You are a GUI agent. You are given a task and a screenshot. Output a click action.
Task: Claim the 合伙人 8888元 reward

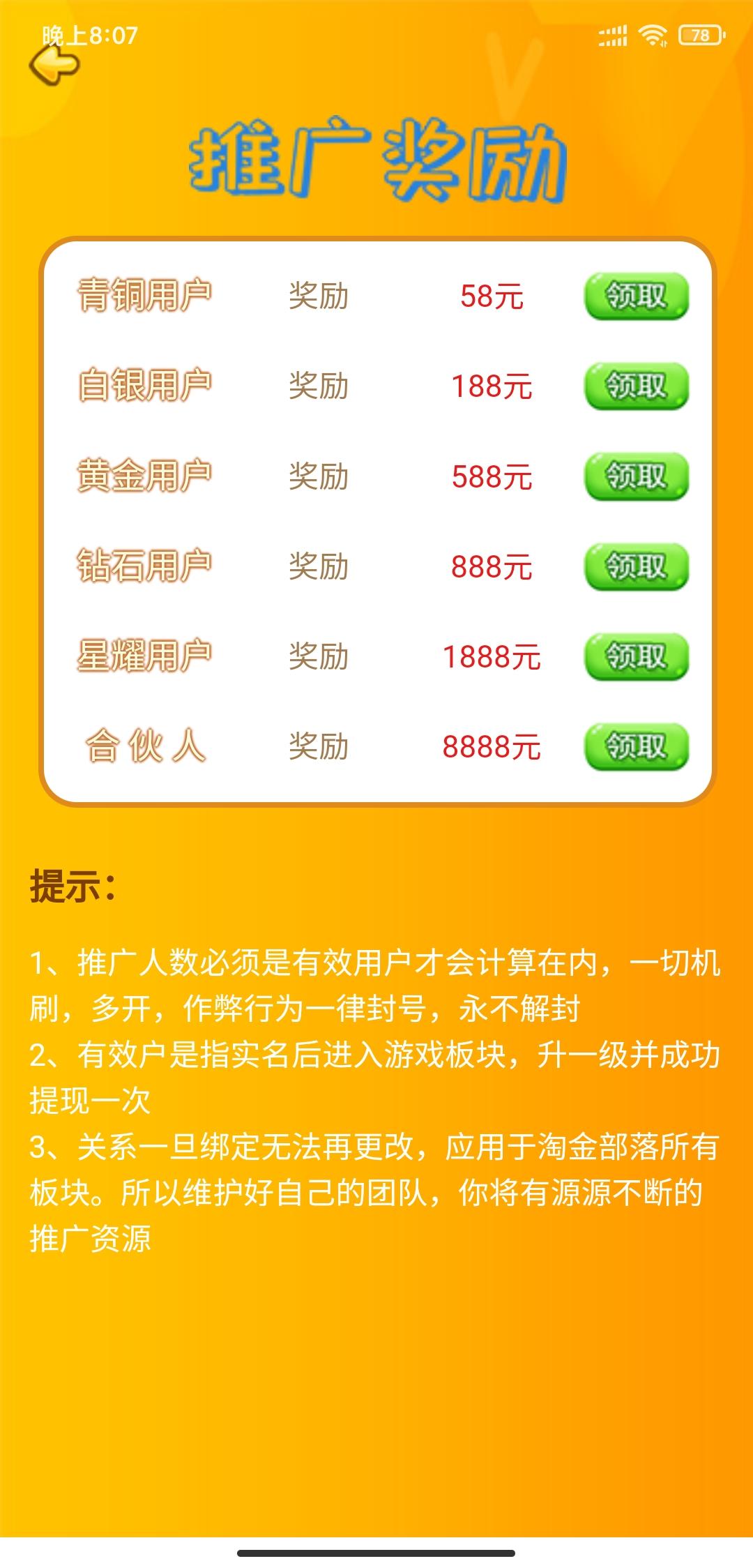point(636,746)
